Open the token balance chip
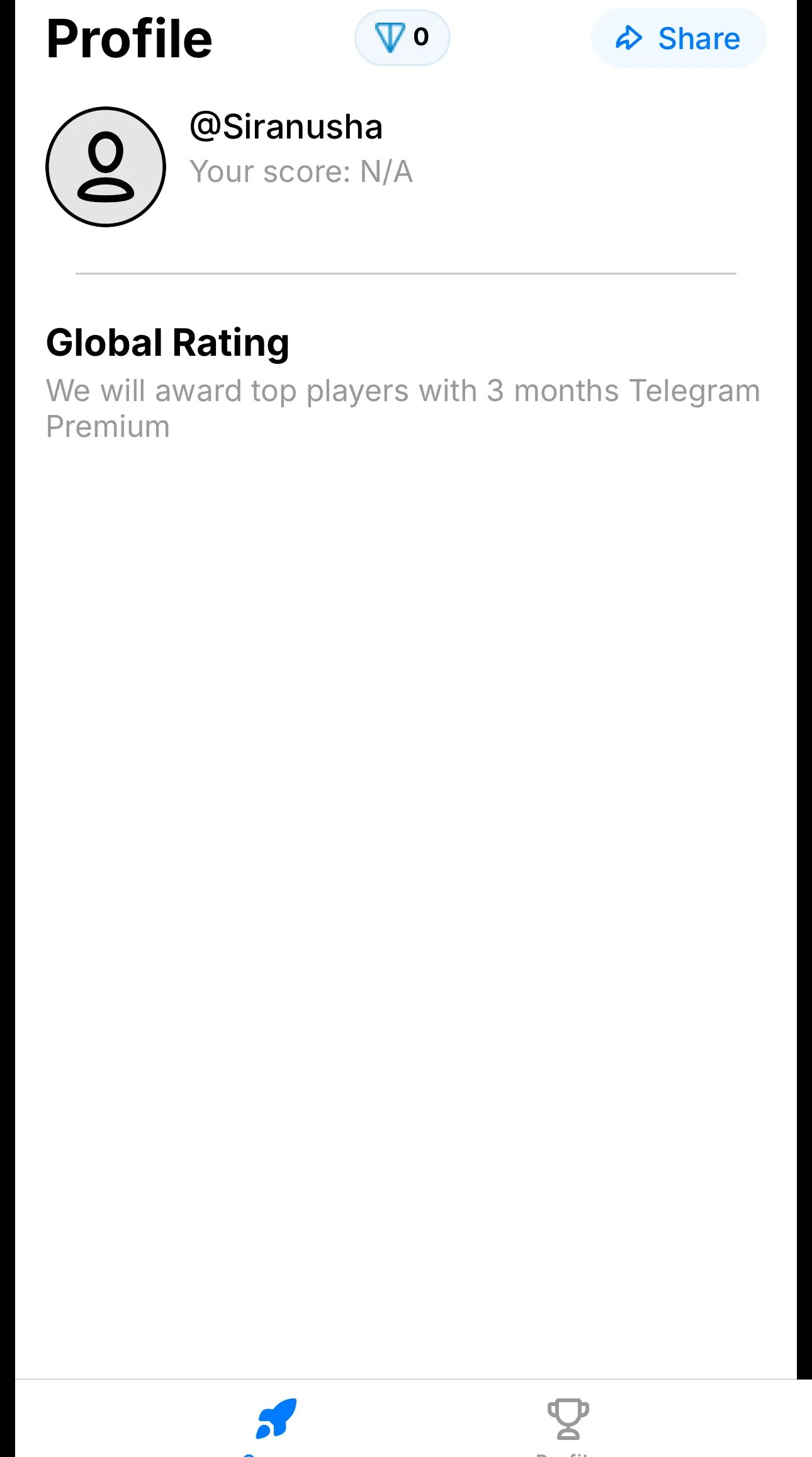 (402, 38)
